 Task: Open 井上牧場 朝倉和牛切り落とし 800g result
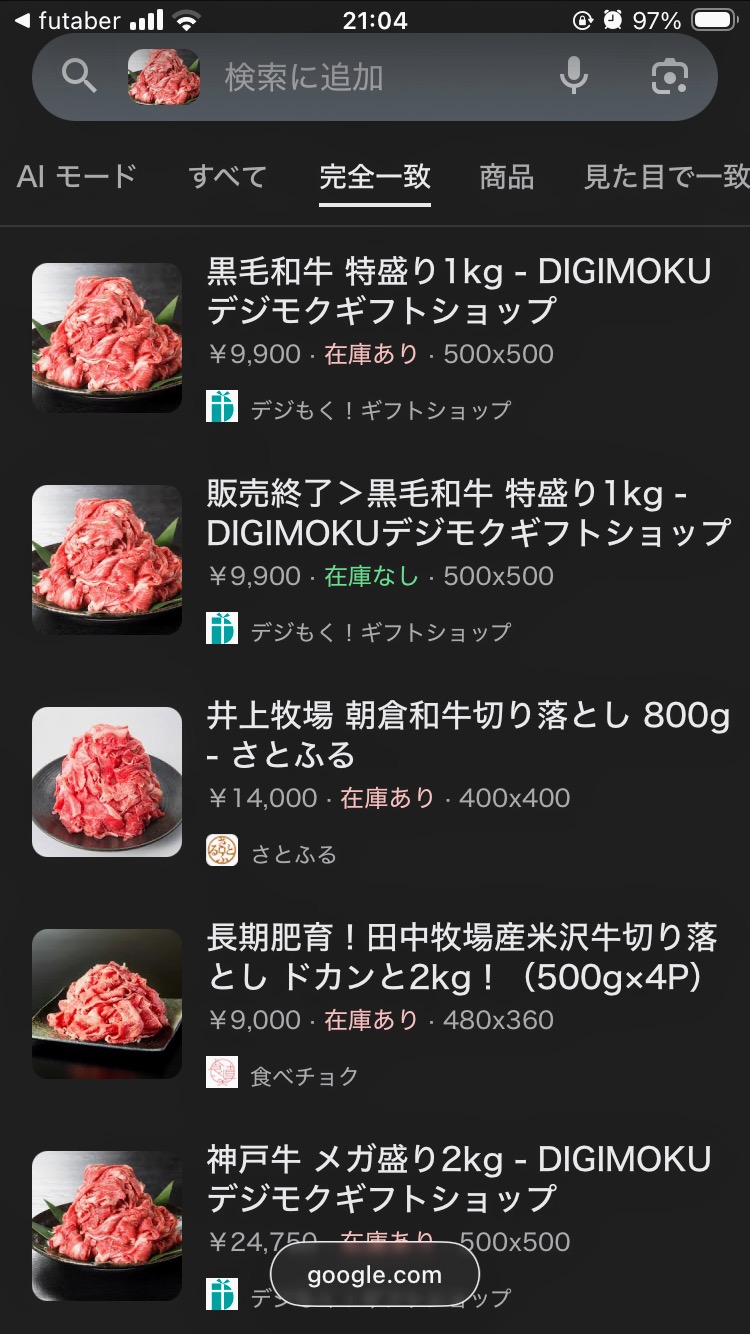coord(468,734)
